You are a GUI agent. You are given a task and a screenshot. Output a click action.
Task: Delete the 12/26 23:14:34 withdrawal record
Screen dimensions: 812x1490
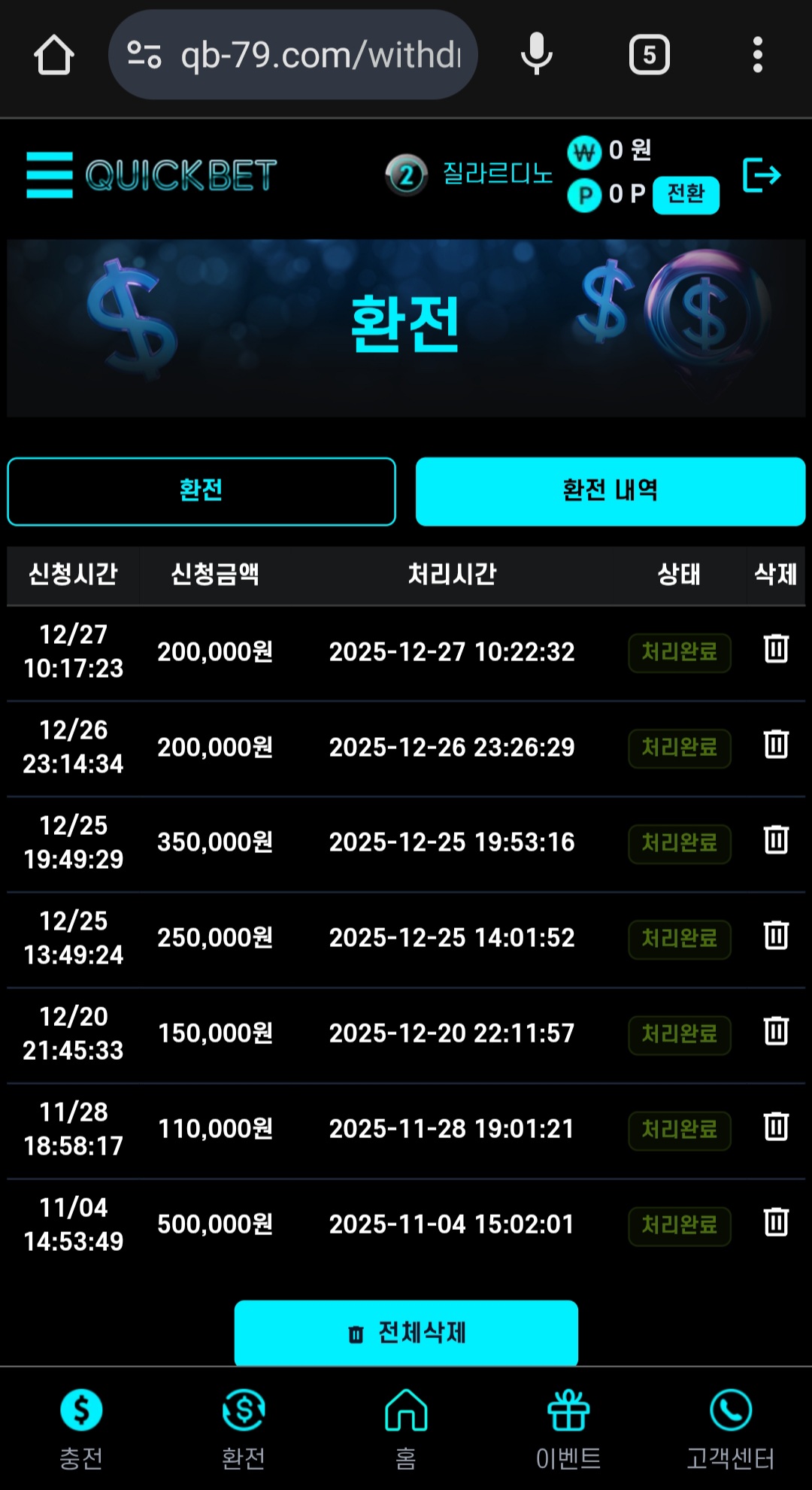(x=776, y=744)
